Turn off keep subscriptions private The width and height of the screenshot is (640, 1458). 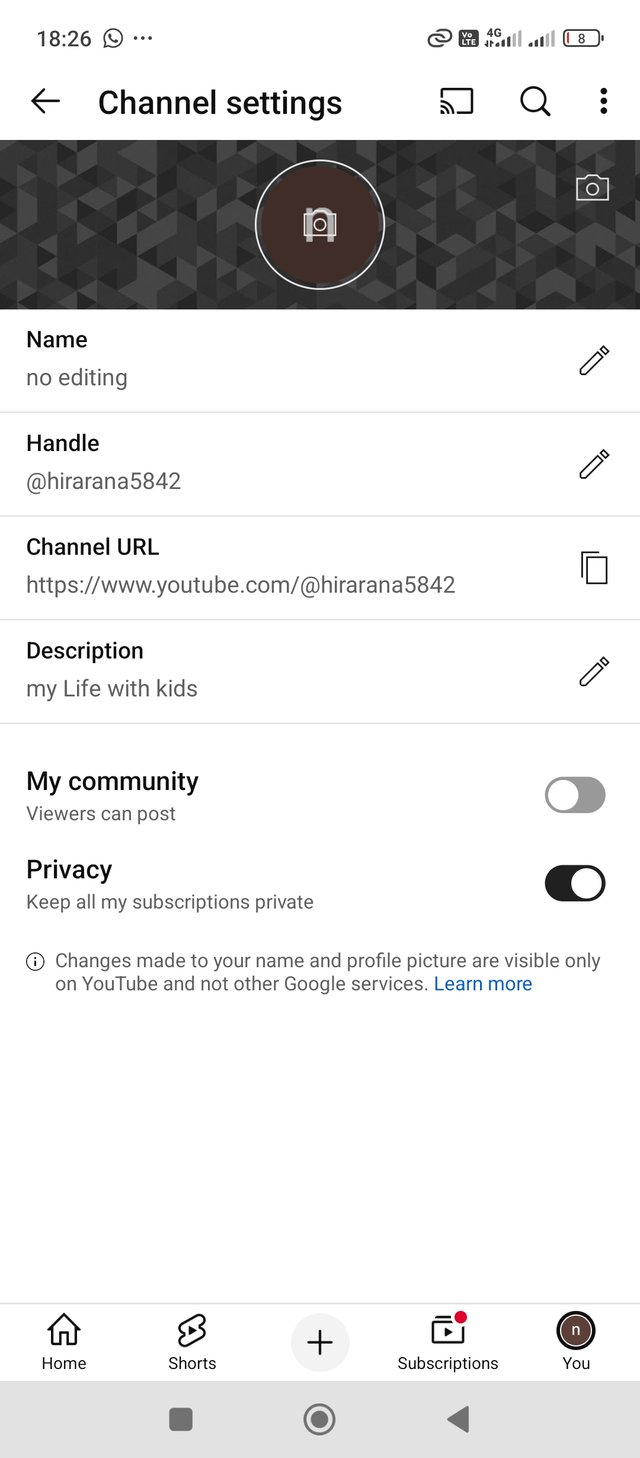pyautogui.click(x=575, y=883)
